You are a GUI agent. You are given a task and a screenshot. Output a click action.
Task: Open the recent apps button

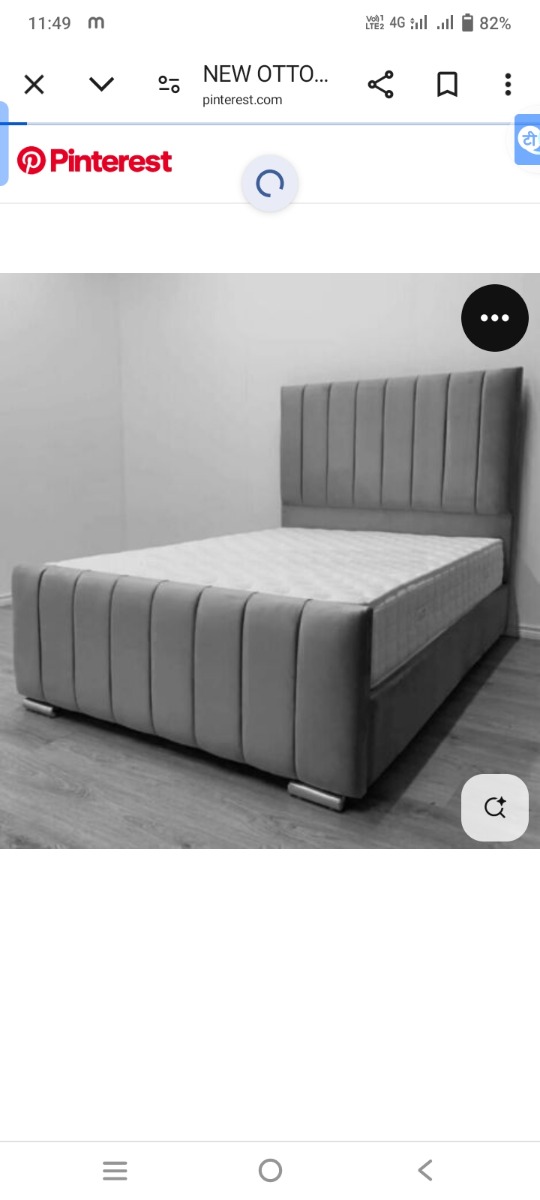(115, 1170)
